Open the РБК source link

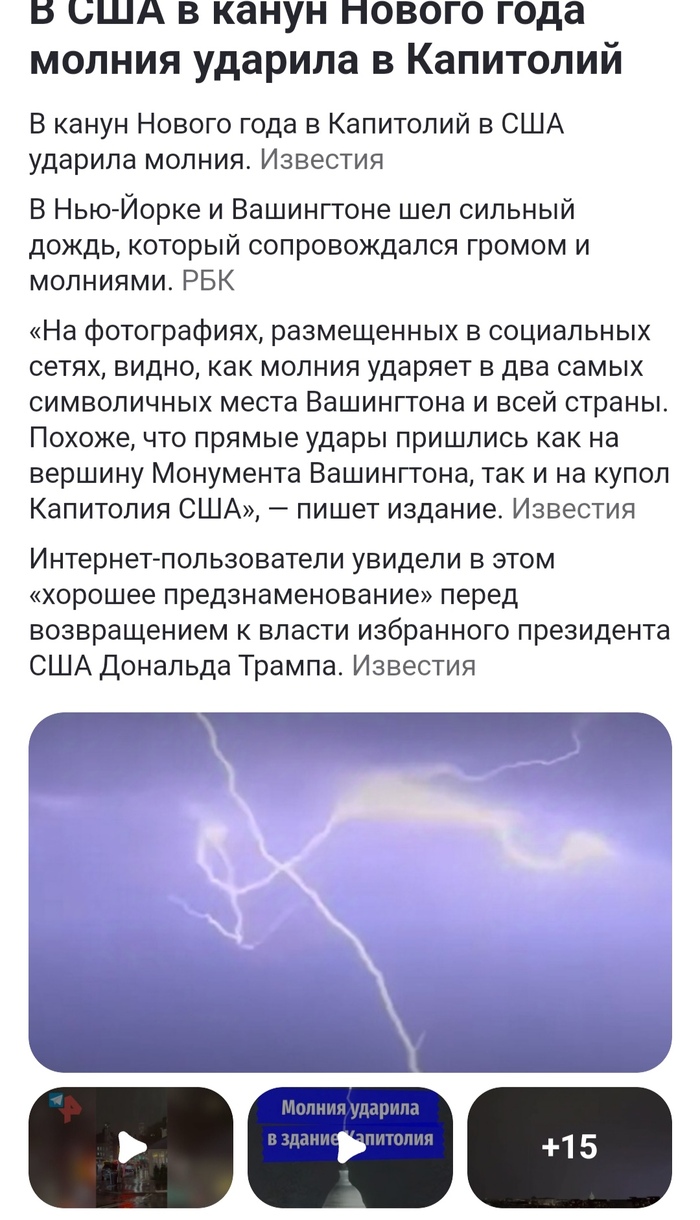pyautogui.click(x=208, y=281)
